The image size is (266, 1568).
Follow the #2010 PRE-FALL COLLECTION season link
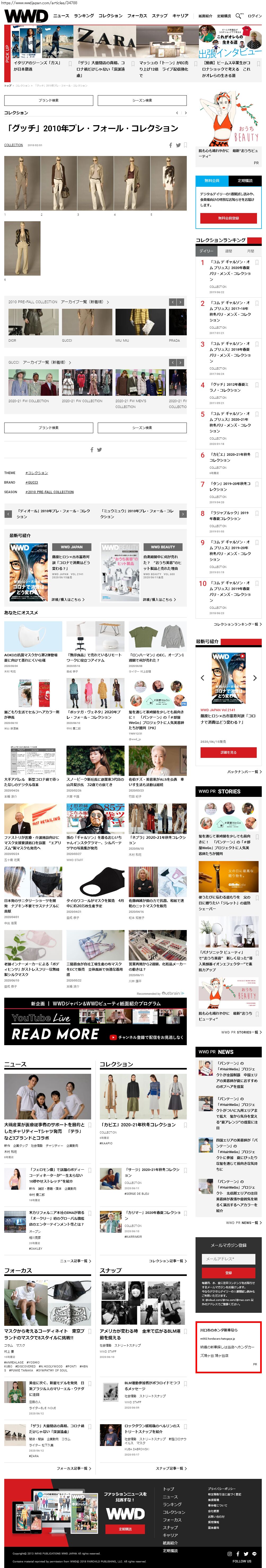pos(50,492)
